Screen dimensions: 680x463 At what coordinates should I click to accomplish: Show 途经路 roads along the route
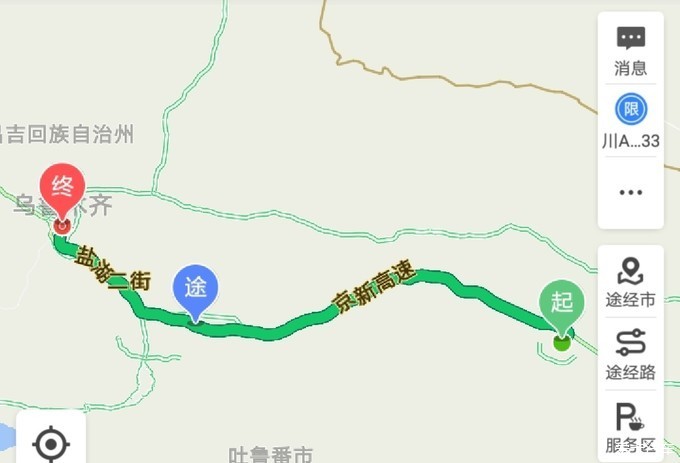630,354
